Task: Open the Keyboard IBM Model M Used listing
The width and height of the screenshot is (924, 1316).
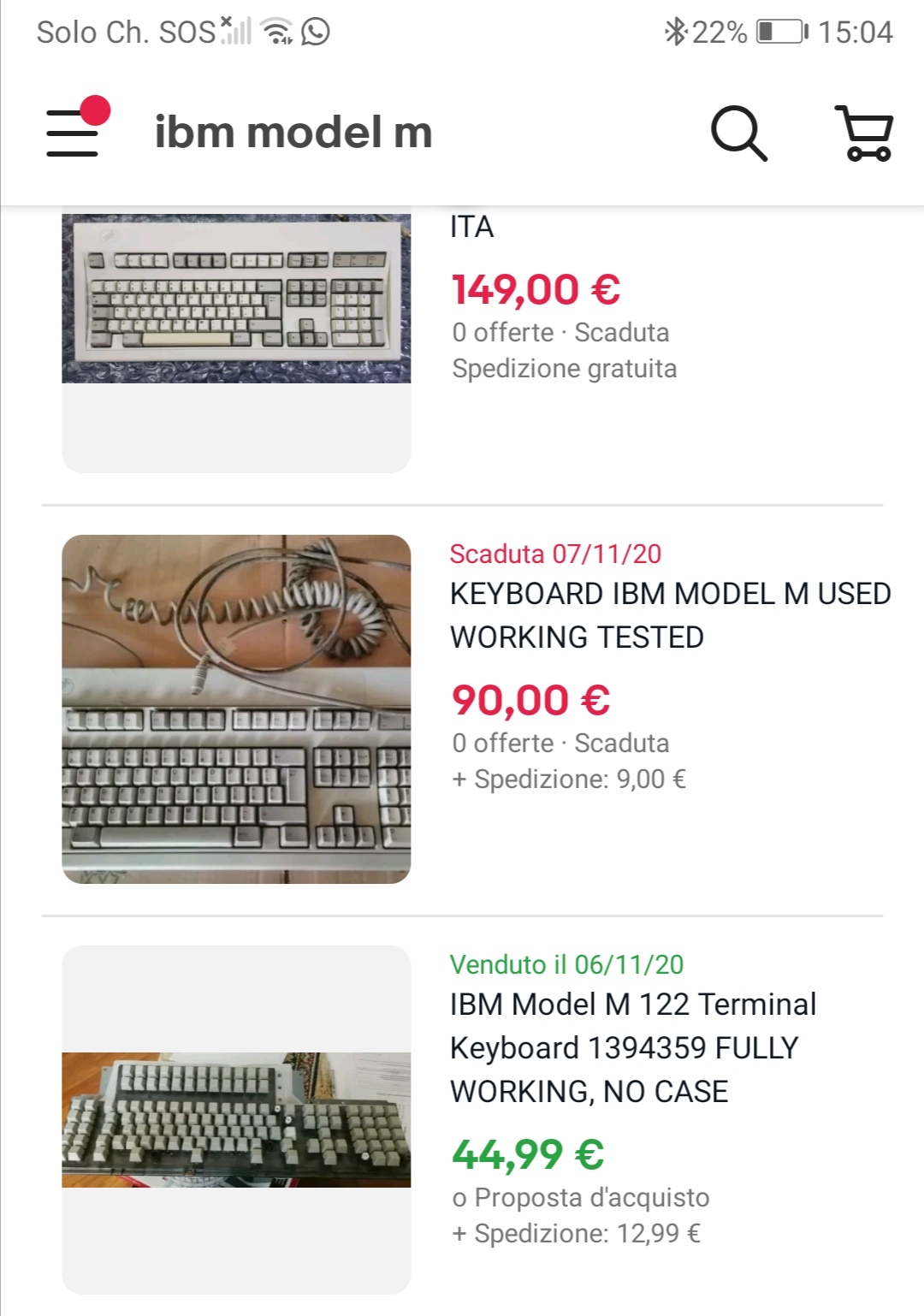Action: click(x=670, y=615)
